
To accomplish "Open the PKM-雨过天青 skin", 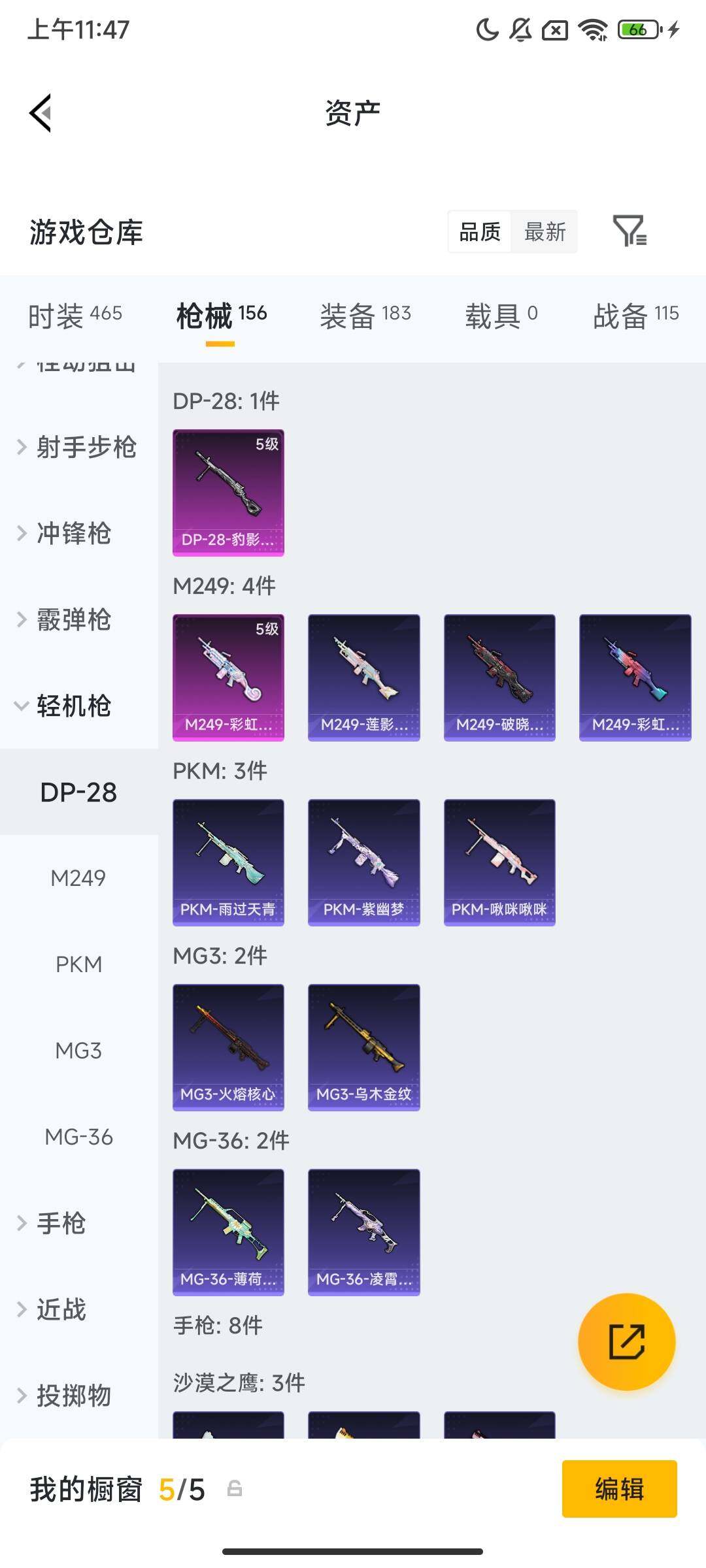I will coord(228,862).
